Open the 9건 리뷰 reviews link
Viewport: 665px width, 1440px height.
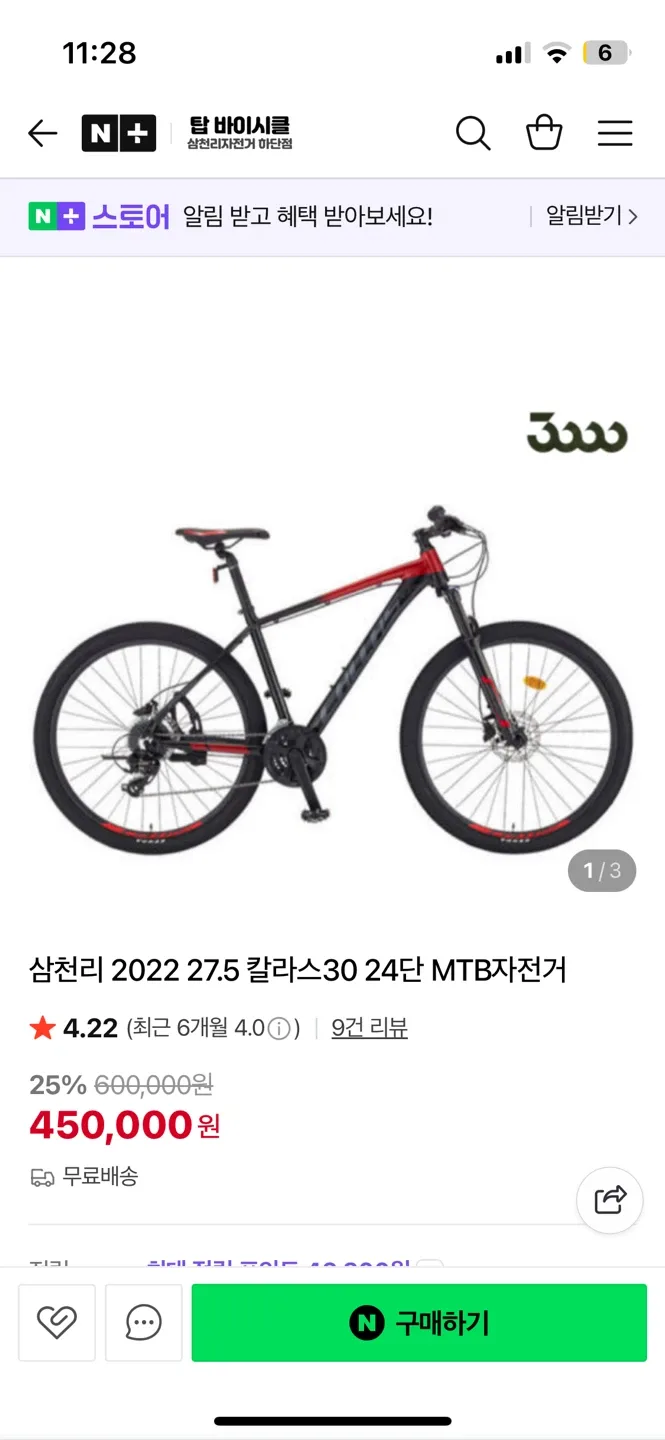point(369,1028)
